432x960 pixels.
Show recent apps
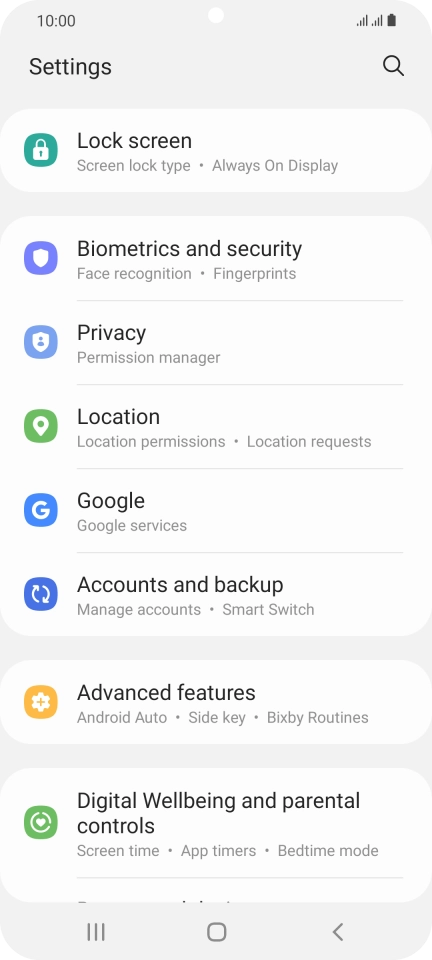[95, 932]
